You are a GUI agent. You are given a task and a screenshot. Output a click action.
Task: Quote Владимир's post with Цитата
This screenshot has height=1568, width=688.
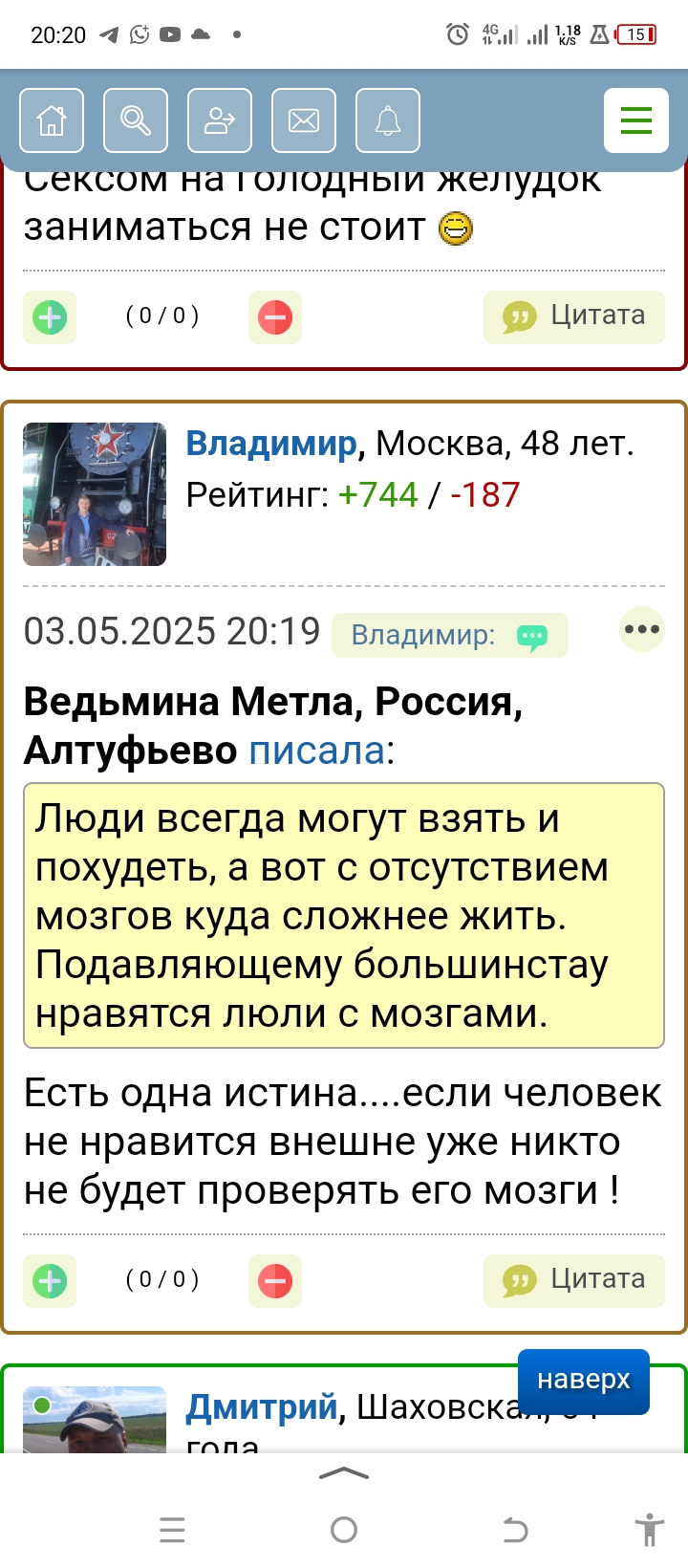(574, 1280)
